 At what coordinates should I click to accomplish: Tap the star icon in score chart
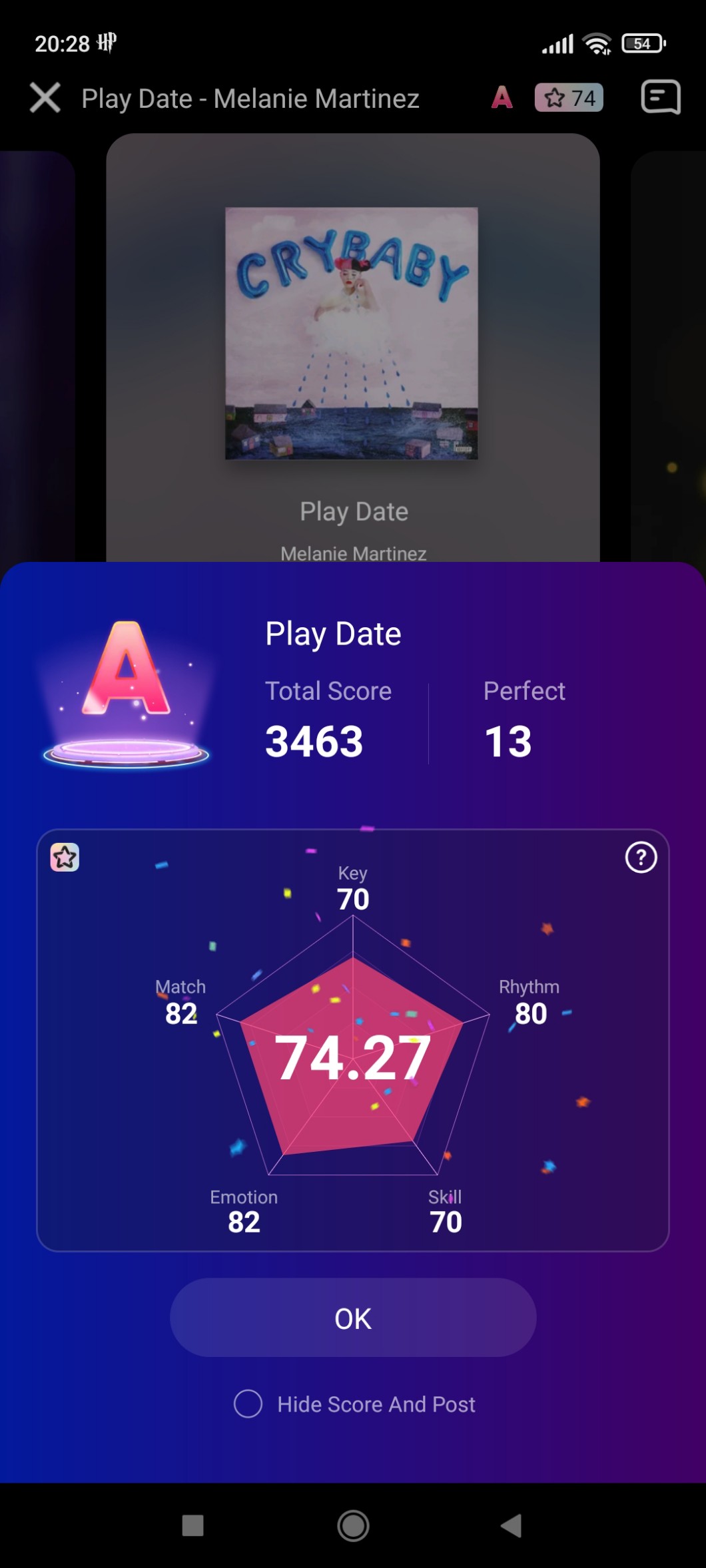coord(65,858)
